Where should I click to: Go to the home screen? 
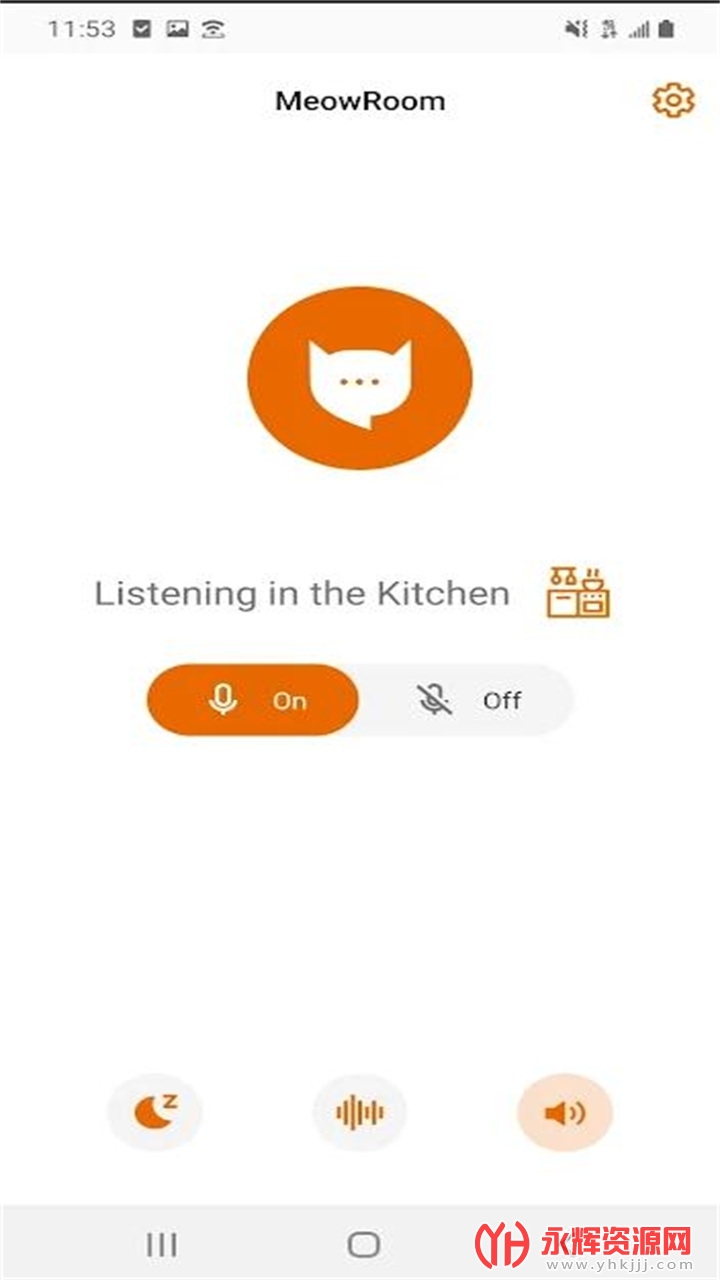click(x=363, y=1244)
